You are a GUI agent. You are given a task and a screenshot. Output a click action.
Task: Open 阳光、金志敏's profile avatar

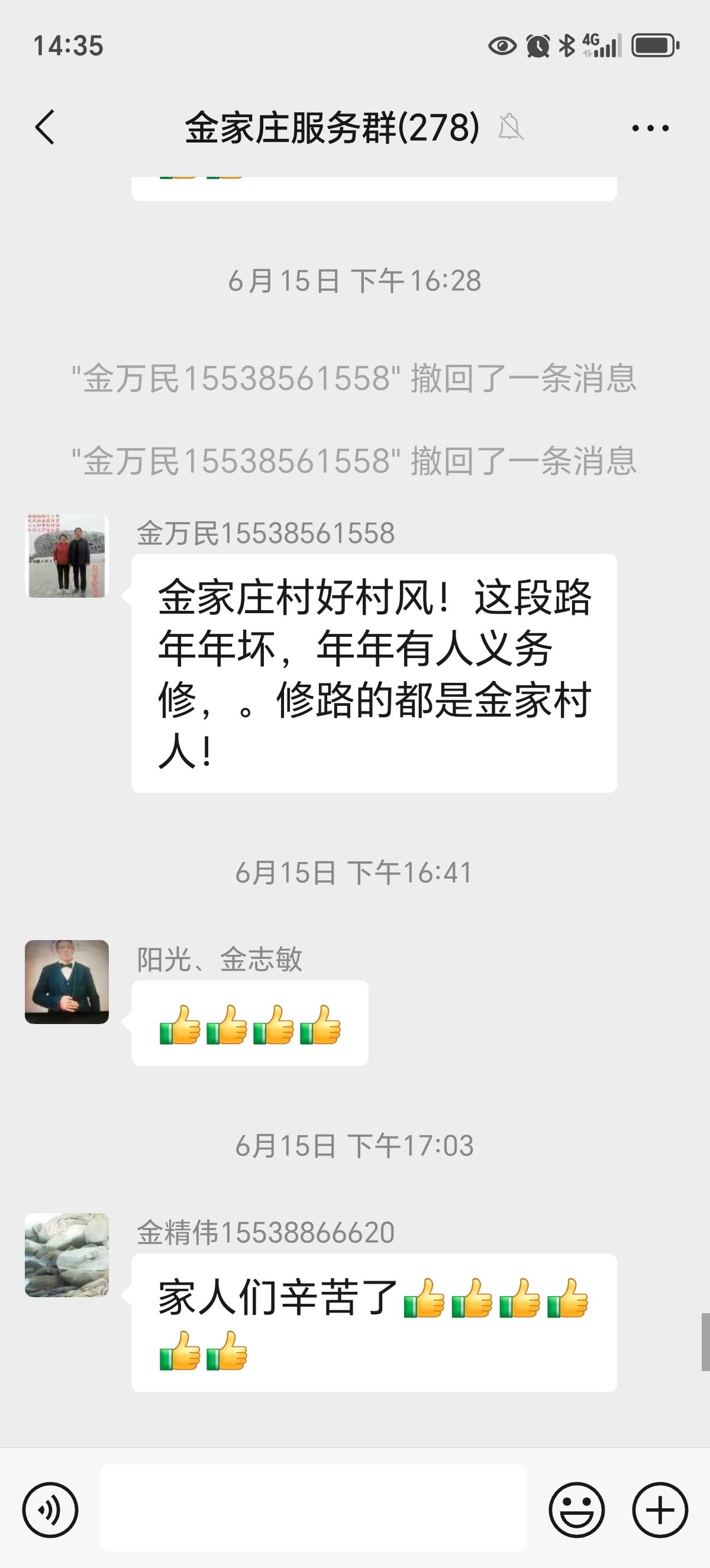(67, 982)
